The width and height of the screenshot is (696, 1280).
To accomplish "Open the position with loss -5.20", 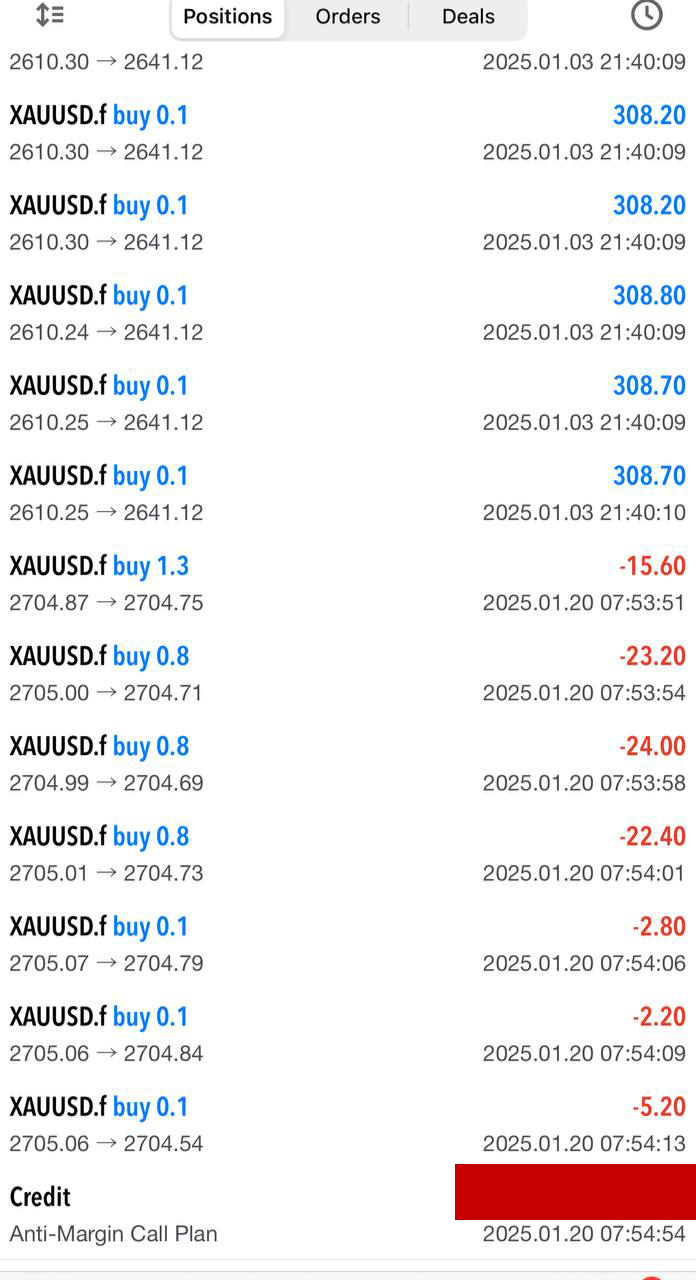I will 348,1124.
